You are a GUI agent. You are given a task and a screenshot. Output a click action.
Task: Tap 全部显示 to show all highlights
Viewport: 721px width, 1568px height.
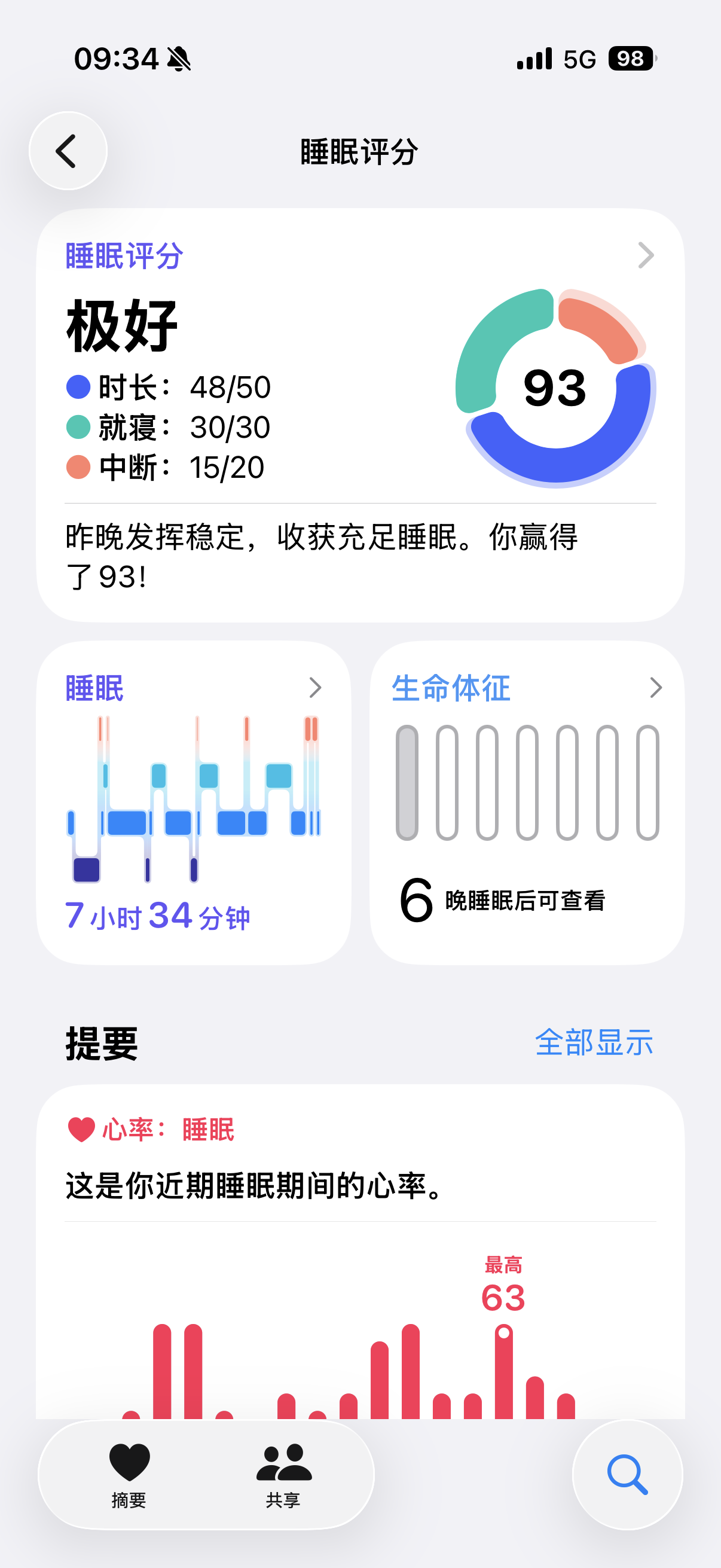point(594,1042)
